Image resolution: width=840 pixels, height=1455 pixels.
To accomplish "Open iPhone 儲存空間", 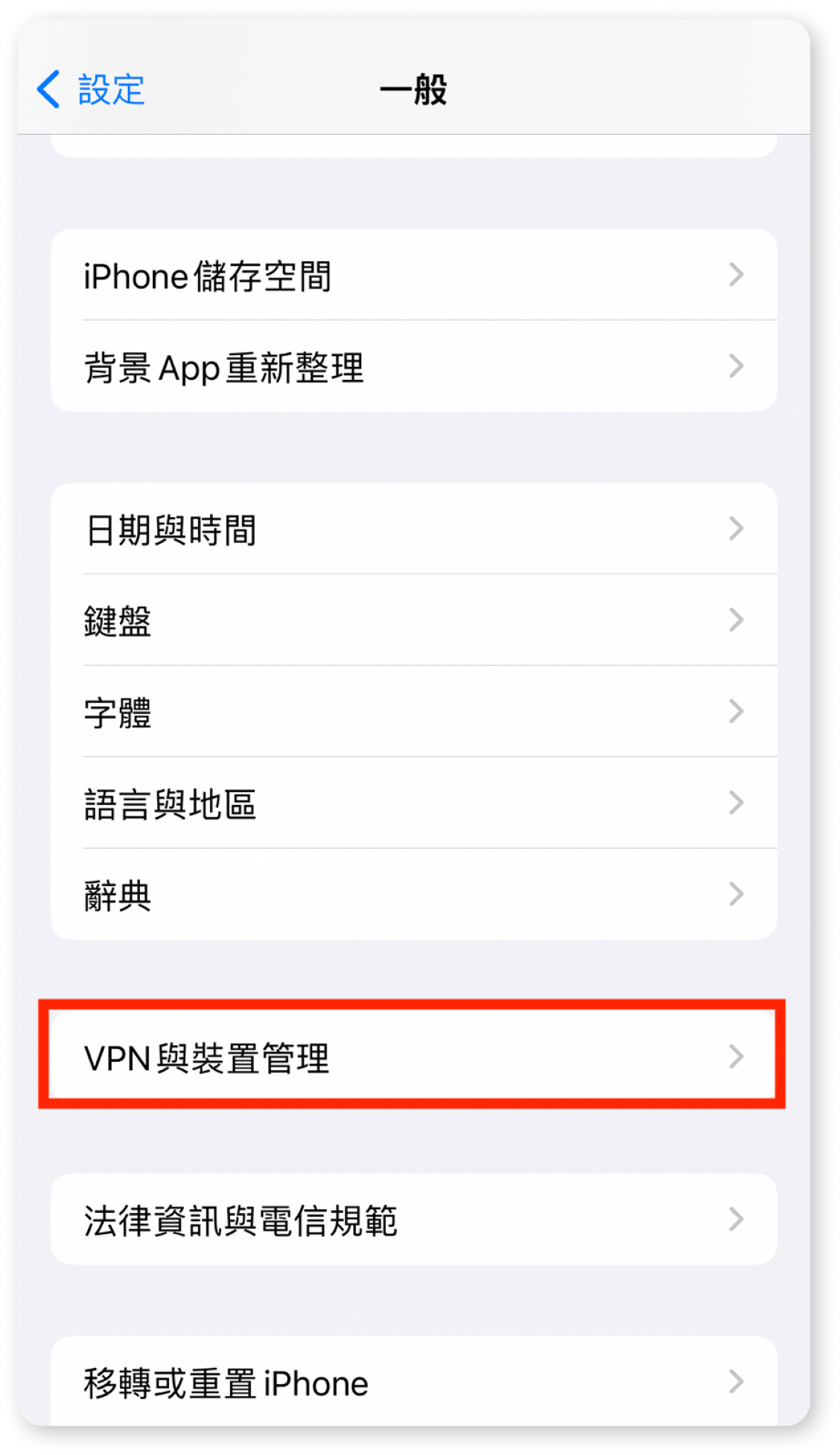I will [x=413, y=276].
